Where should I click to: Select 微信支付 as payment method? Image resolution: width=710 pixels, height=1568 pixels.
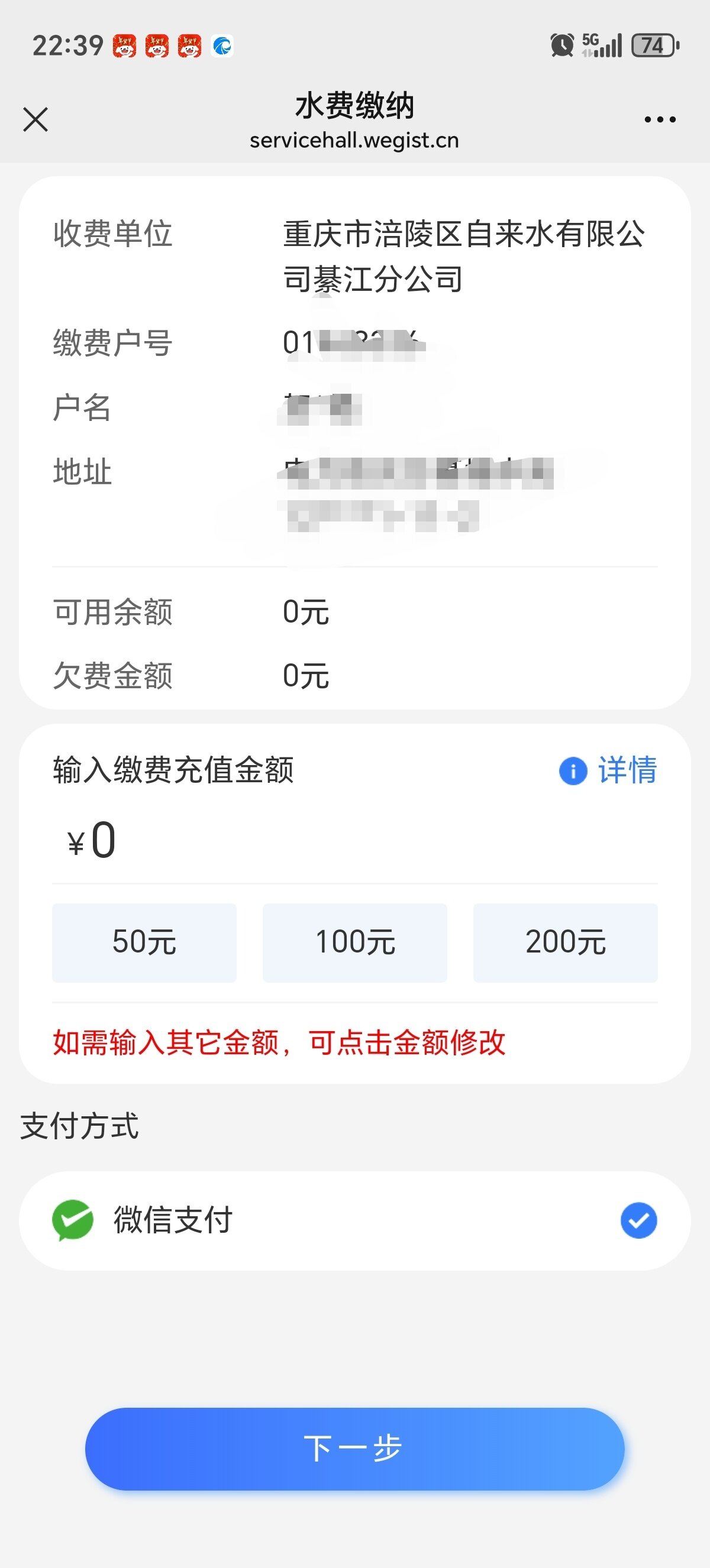(x=354, y=1220)
